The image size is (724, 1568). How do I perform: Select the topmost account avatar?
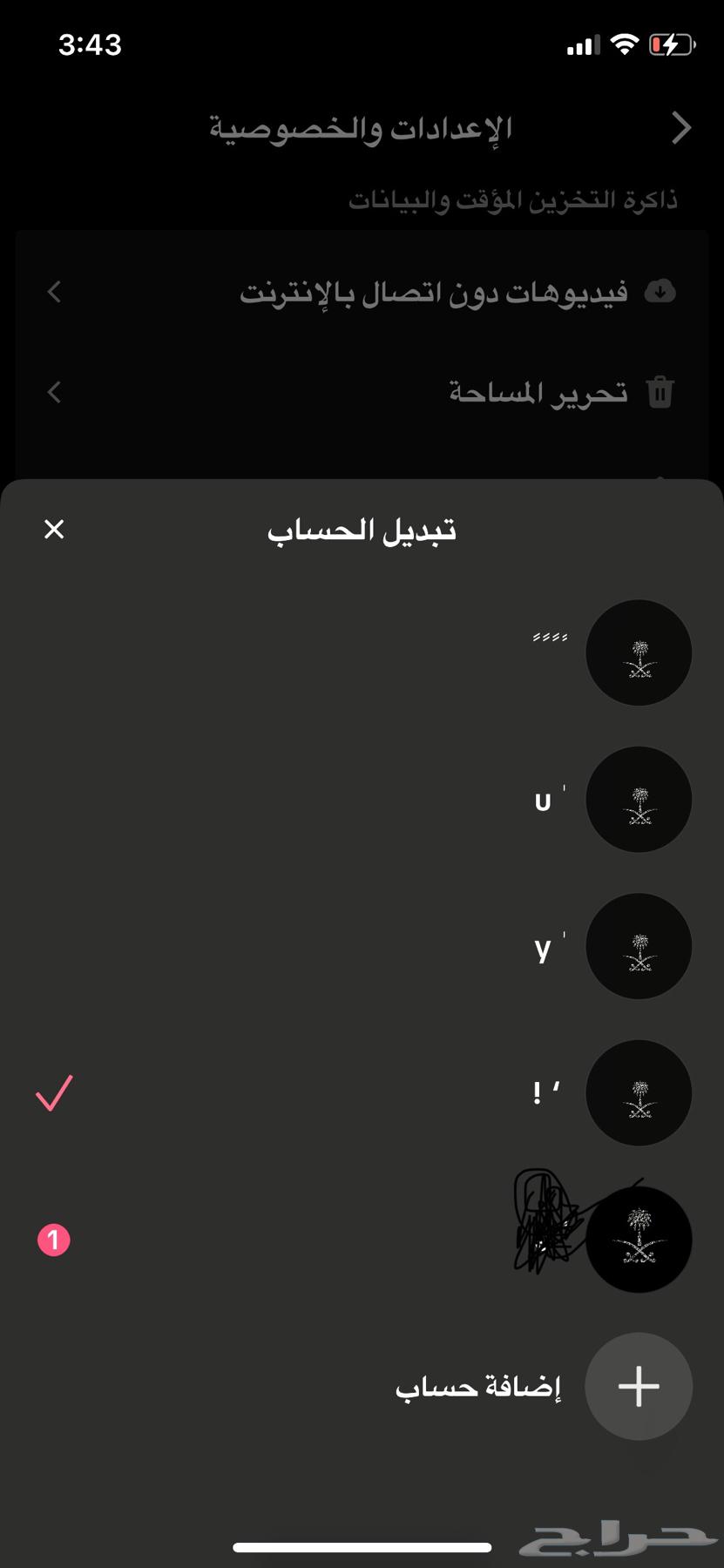(639, 652)
